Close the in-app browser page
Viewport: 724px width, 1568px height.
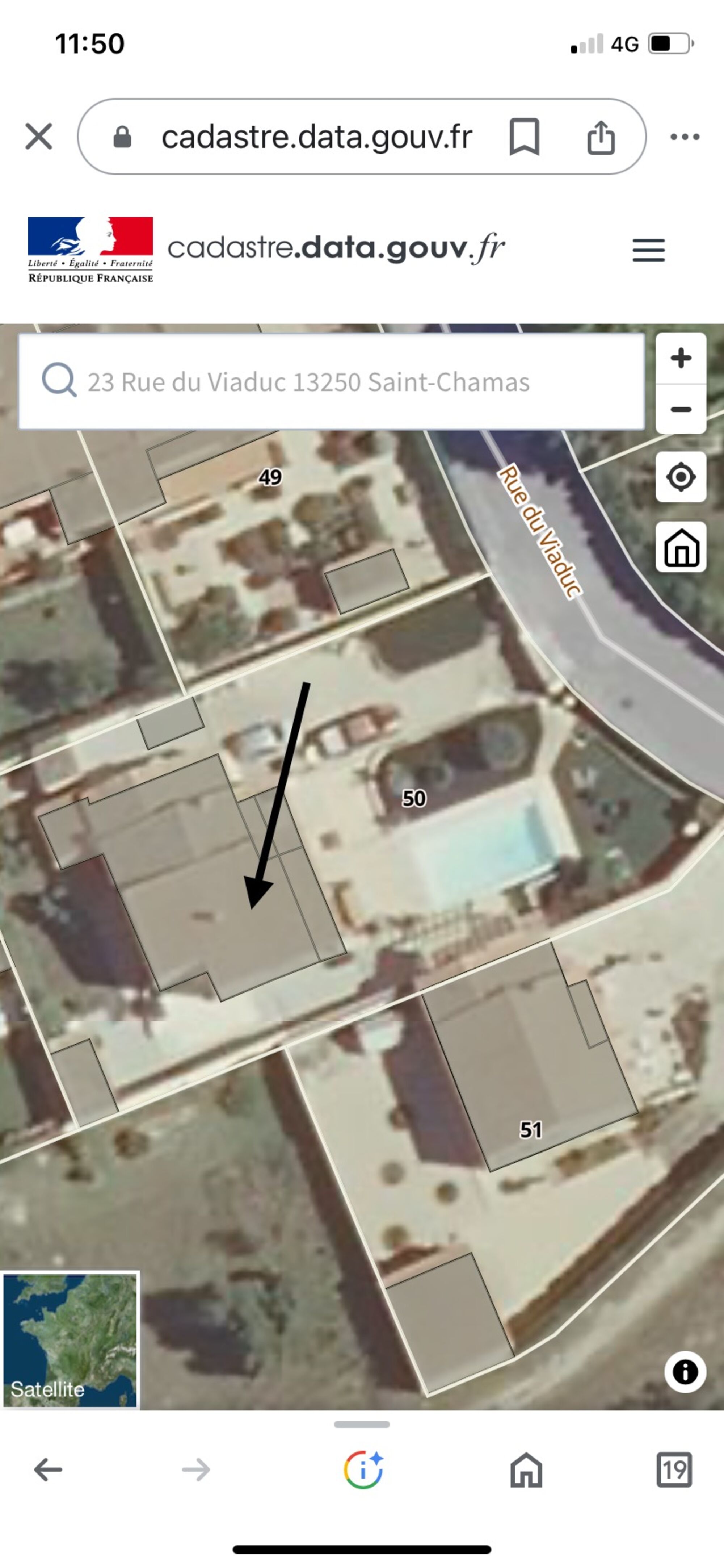pyautogui.click(x=39, y=136)
